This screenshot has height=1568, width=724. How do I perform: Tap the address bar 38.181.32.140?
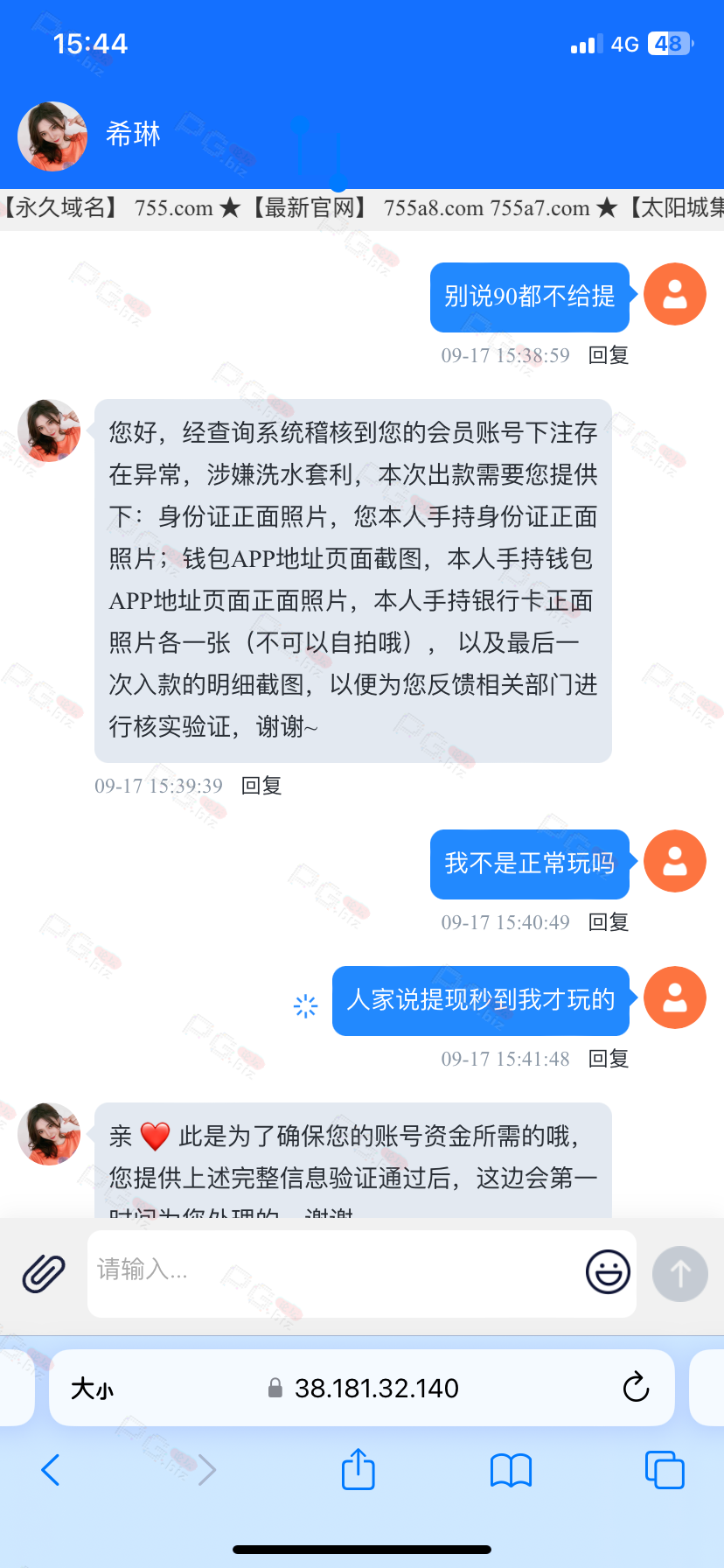coord(376,1389)
